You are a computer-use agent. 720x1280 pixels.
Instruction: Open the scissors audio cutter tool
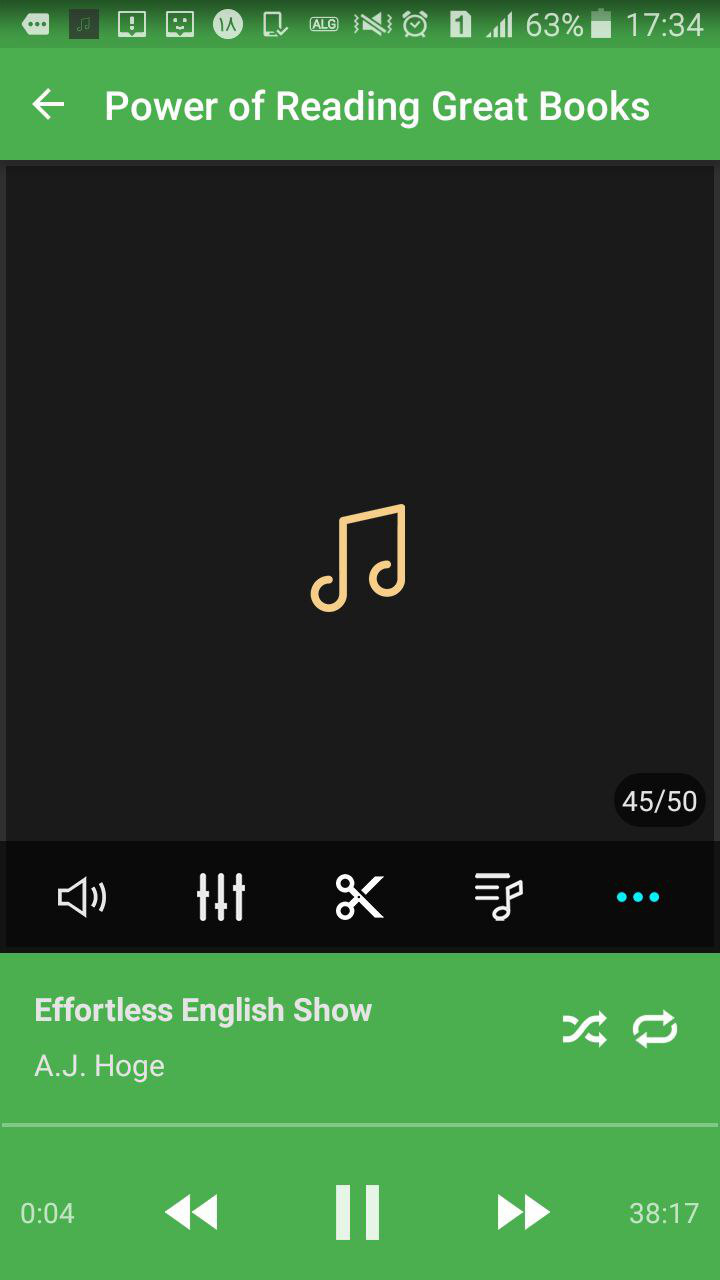pos(360,897)
